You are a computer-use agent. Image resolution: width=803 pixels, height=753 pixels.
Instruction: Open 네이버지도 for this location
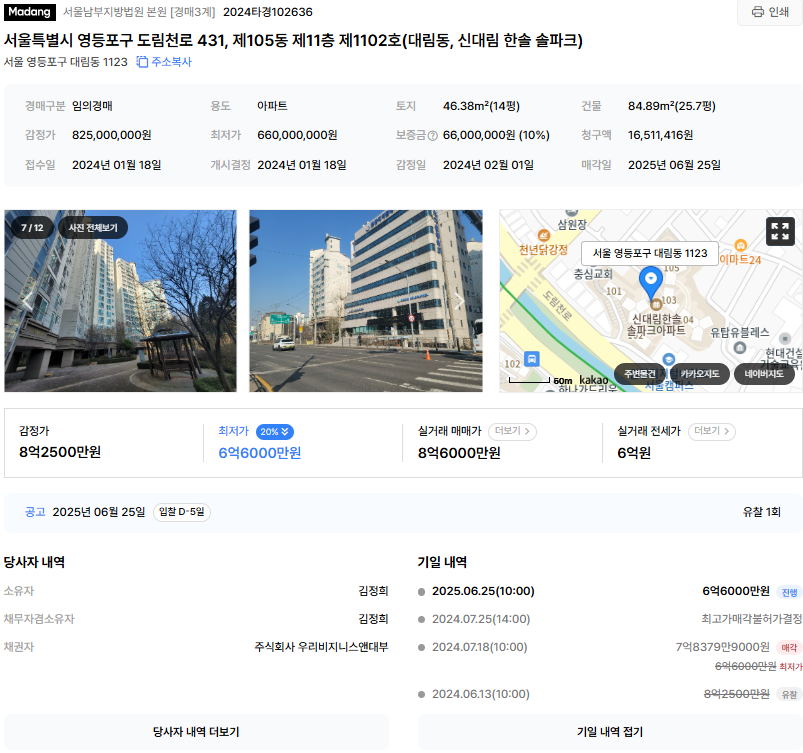pos(764,374)
